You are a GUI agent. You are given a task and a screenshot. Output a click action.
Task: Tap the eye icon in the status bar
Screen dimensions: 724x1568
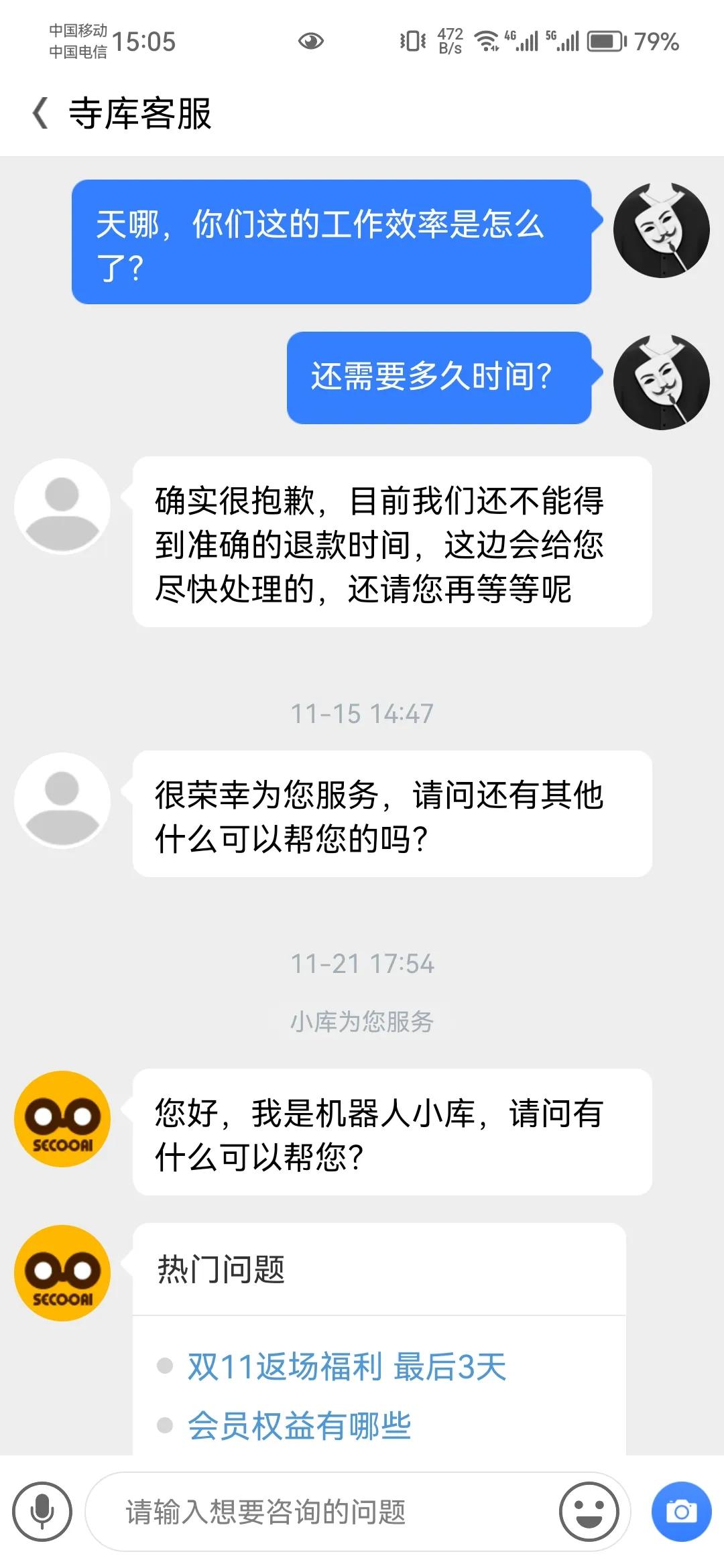(312, 42)
